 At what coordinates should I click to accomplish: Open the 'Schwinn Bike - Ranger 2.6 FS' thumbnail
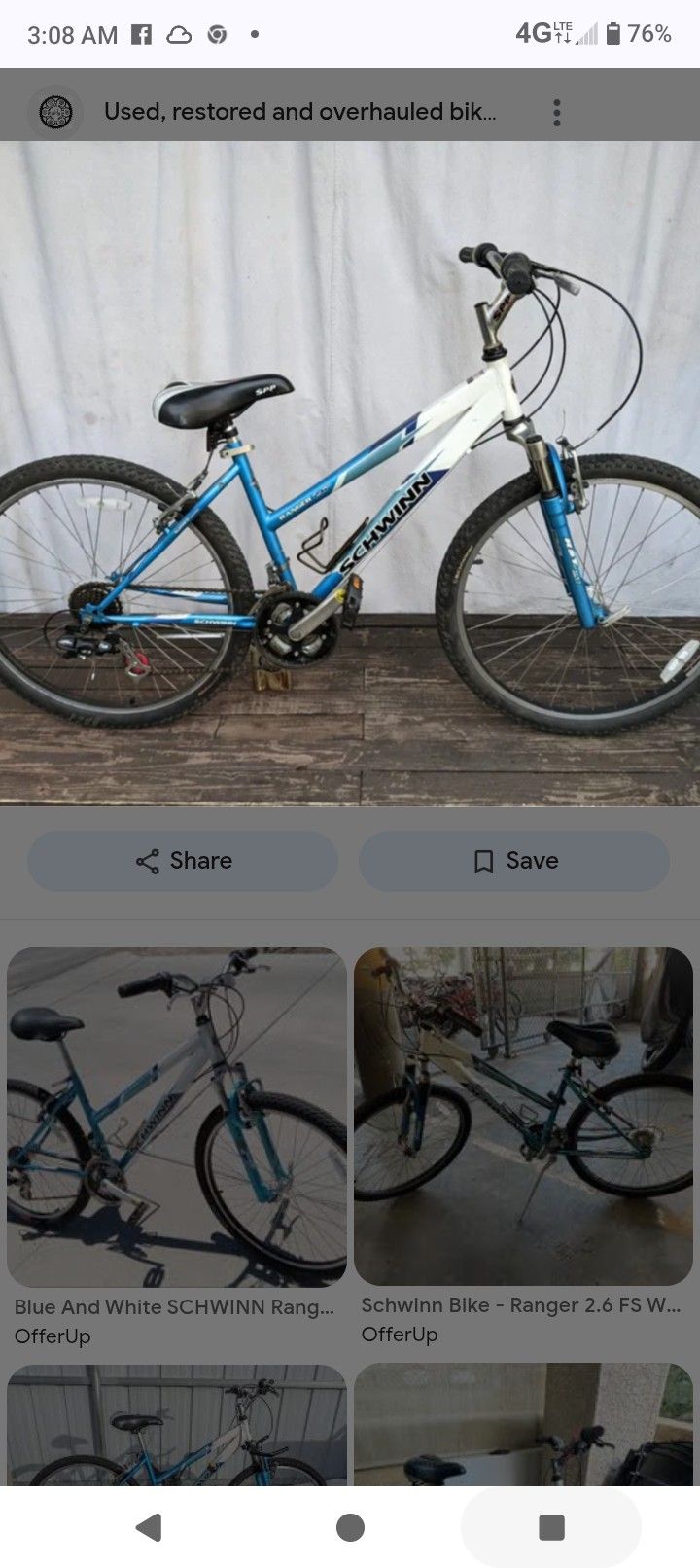point(523,1114)
